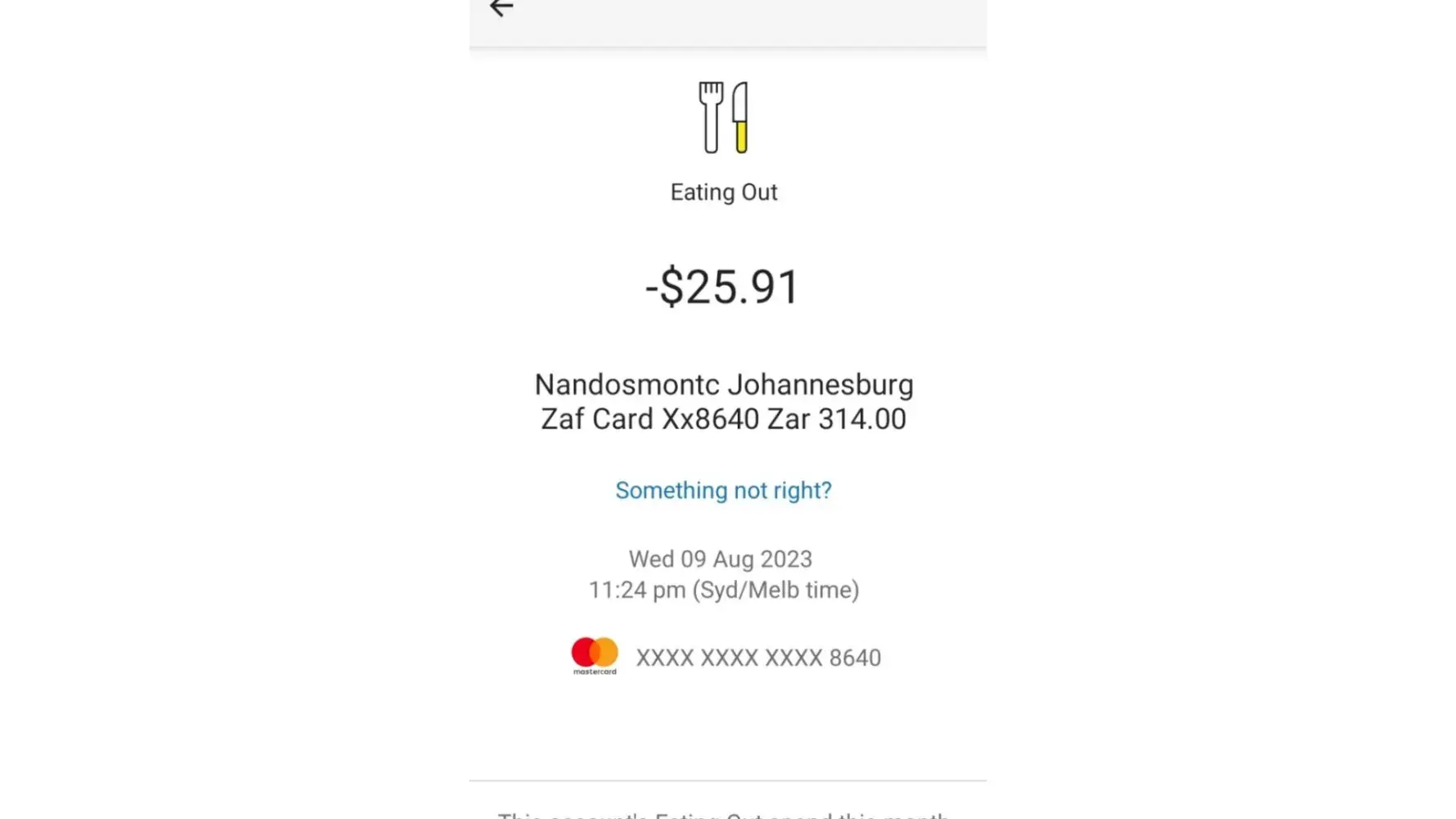
Task: Go back using the top arrow
Action: [x=501, y=8]
